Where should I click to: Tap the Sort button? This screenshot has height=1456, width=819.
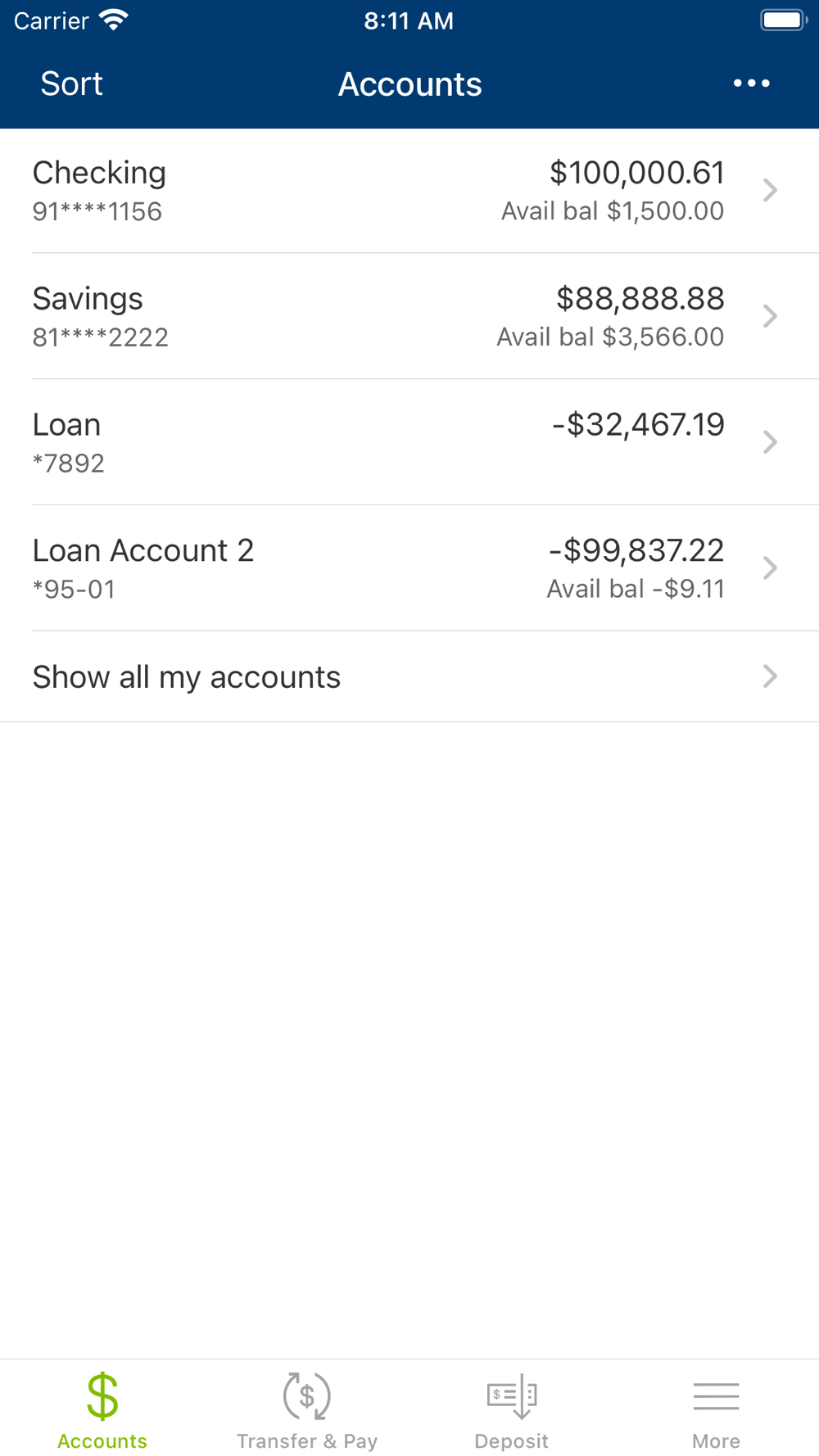(x=72, y=84)
